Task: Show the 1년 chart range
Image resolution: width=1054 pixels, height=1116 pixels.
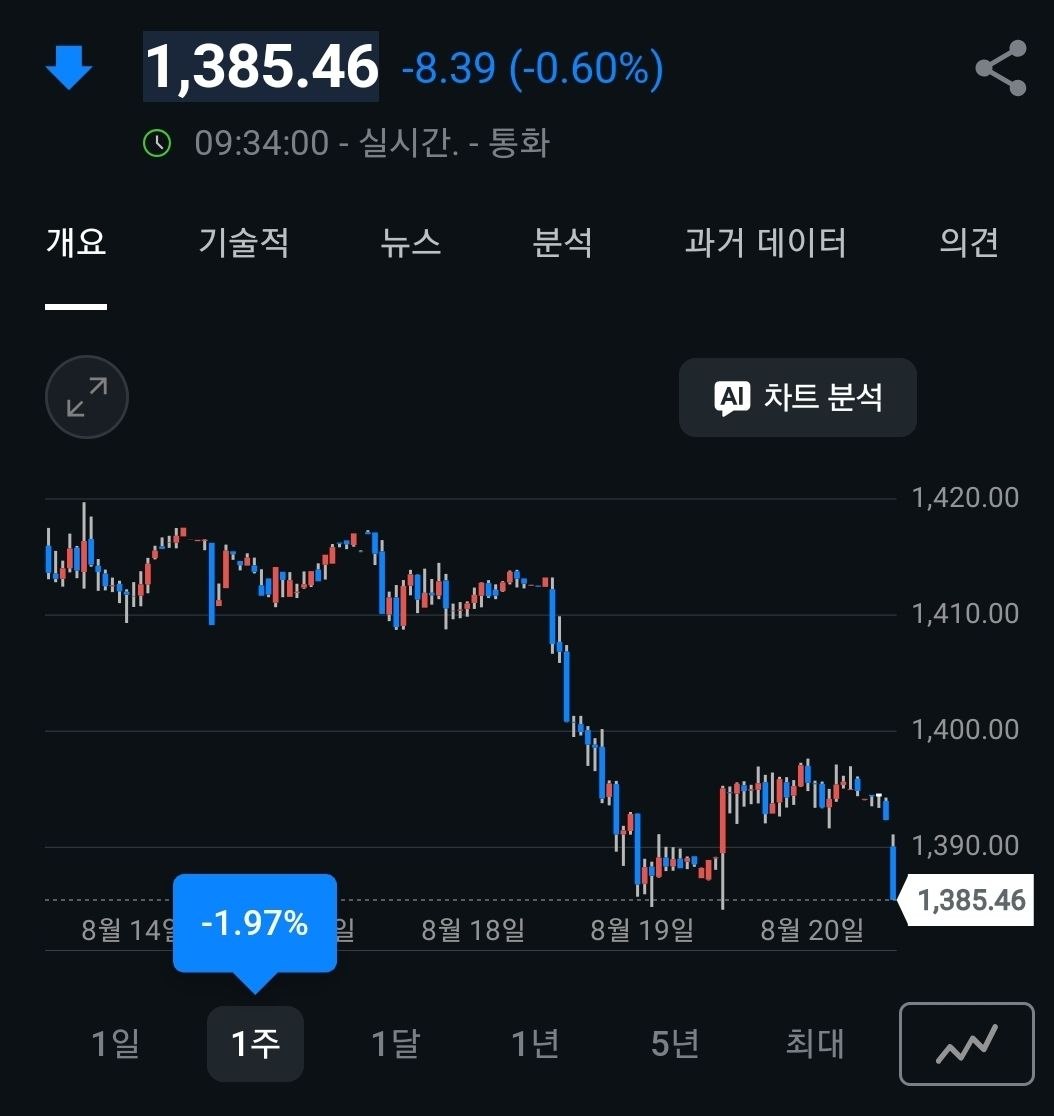Action: coord(535,1044)
